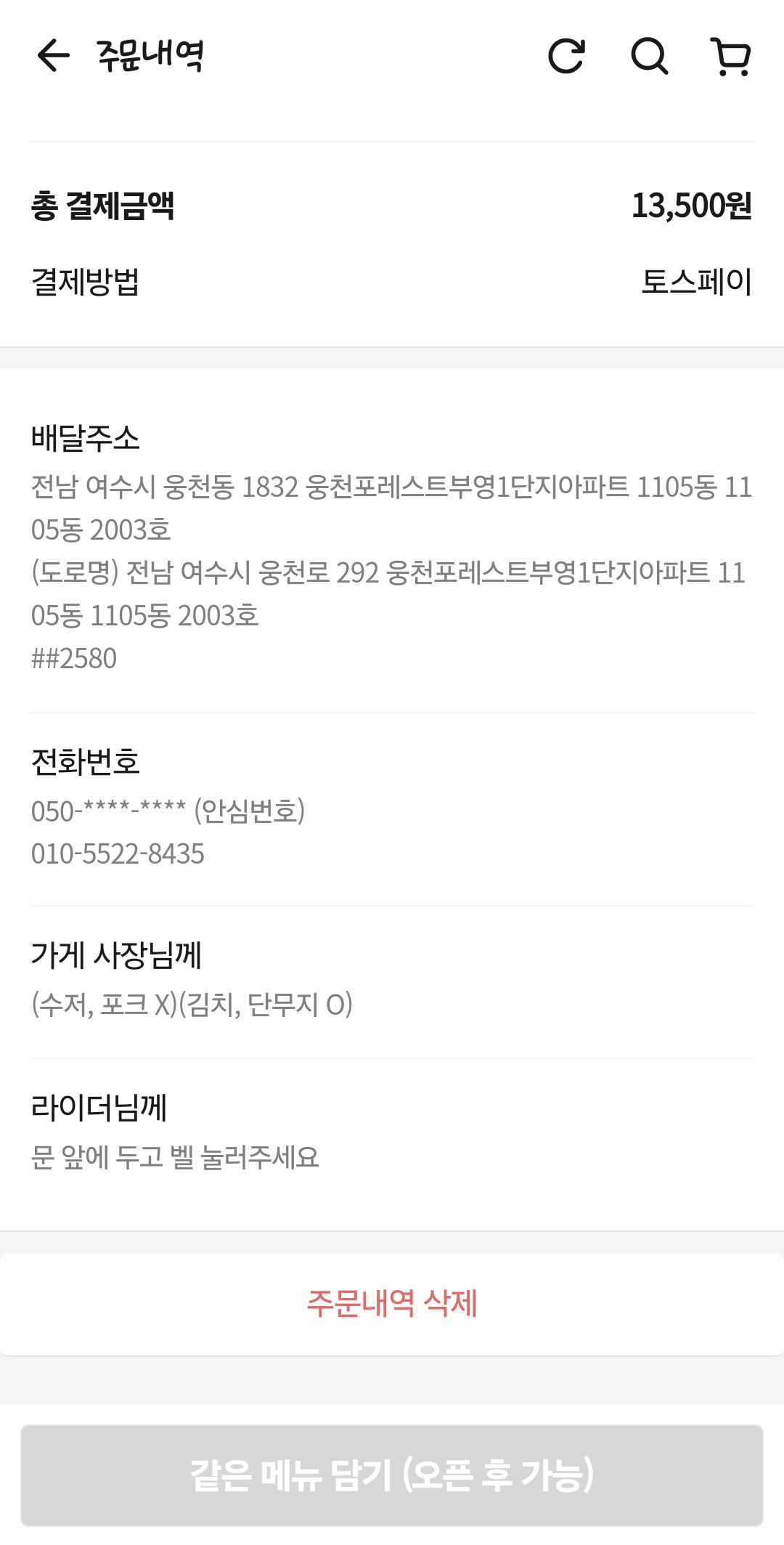Image resolution: width=784 pixels, height=1545 pixels.
Task: Tap 주문내역 삭제 to delete the order
Action: [392, 1304]
